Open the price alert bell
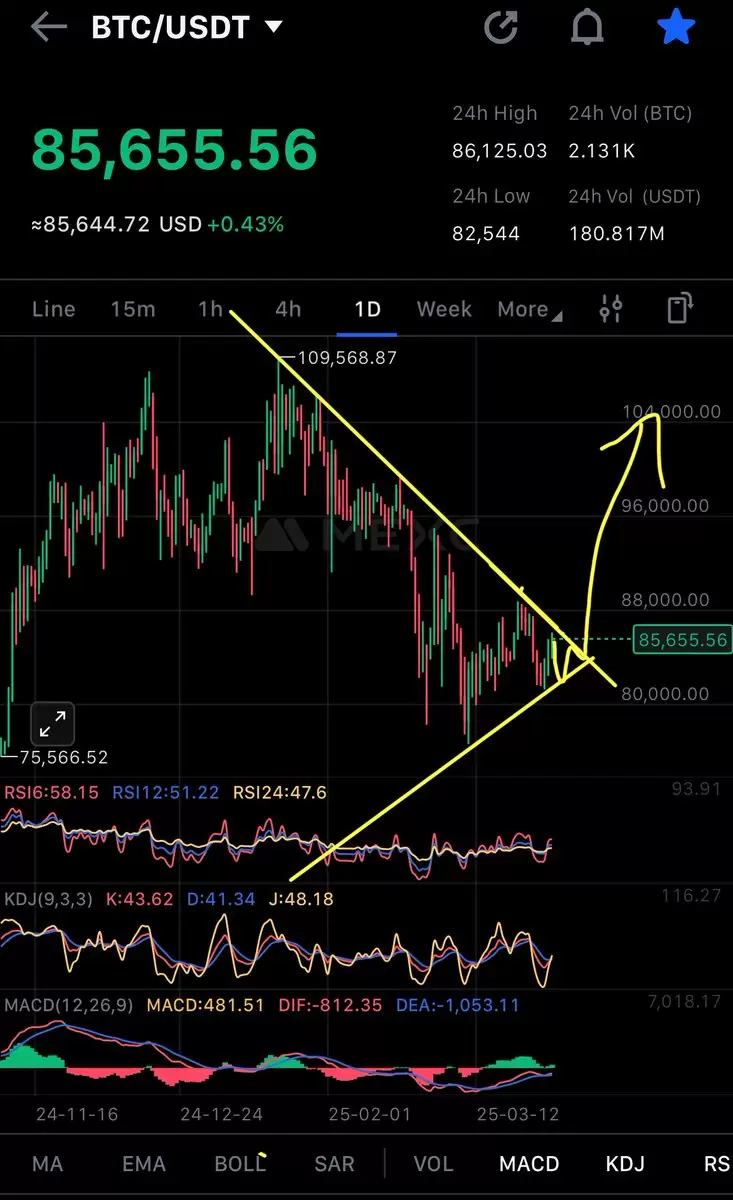733x1200 pixels. click(x=588, y=27)
